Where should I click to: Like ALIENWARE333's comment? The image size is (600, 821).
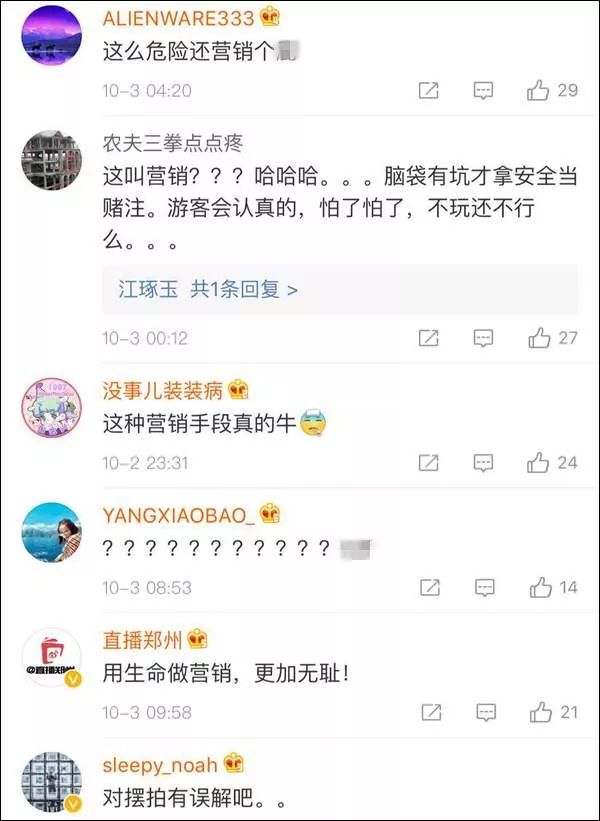[539, 91]
